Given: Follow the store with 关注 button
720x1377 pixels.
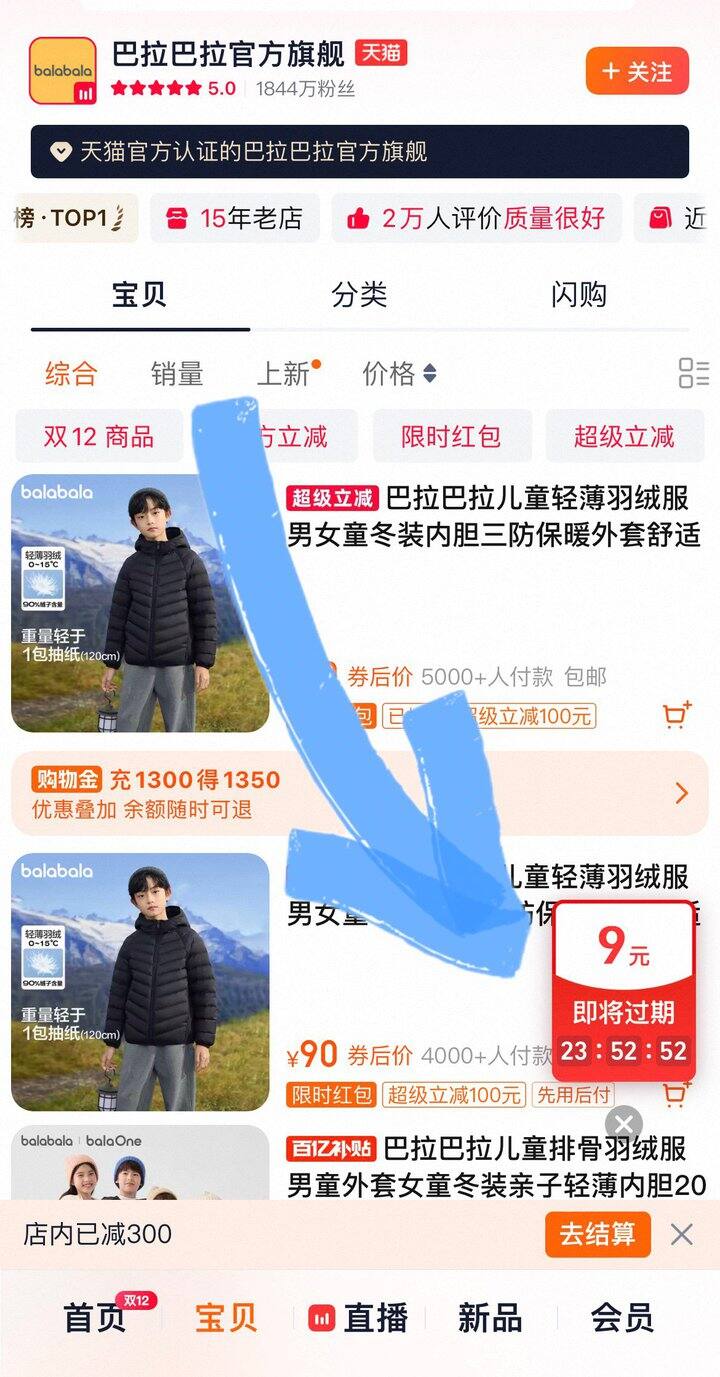Looking at the screenshot, I should (637, 71).
